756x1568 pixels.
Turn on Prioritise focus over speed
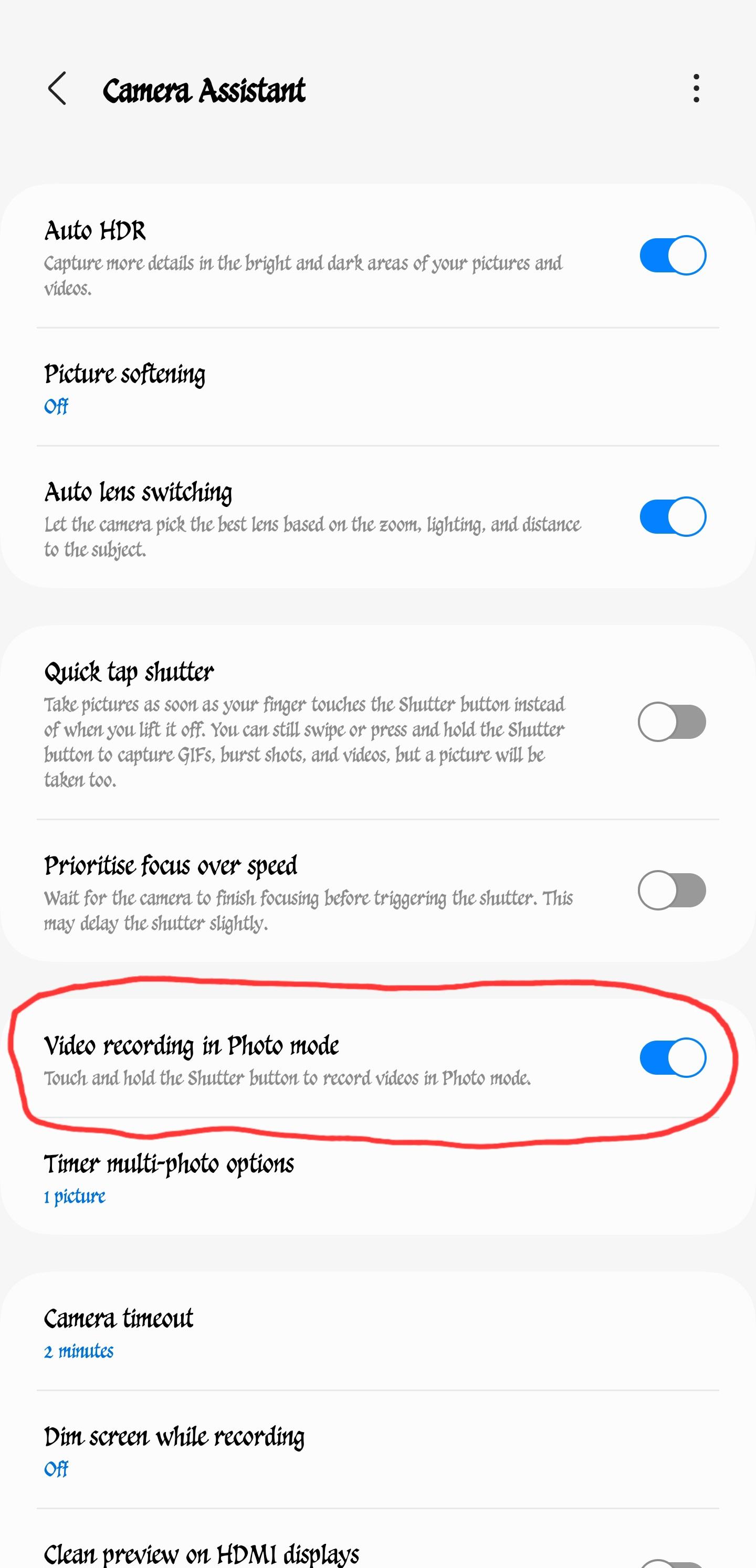click(672, 891)
